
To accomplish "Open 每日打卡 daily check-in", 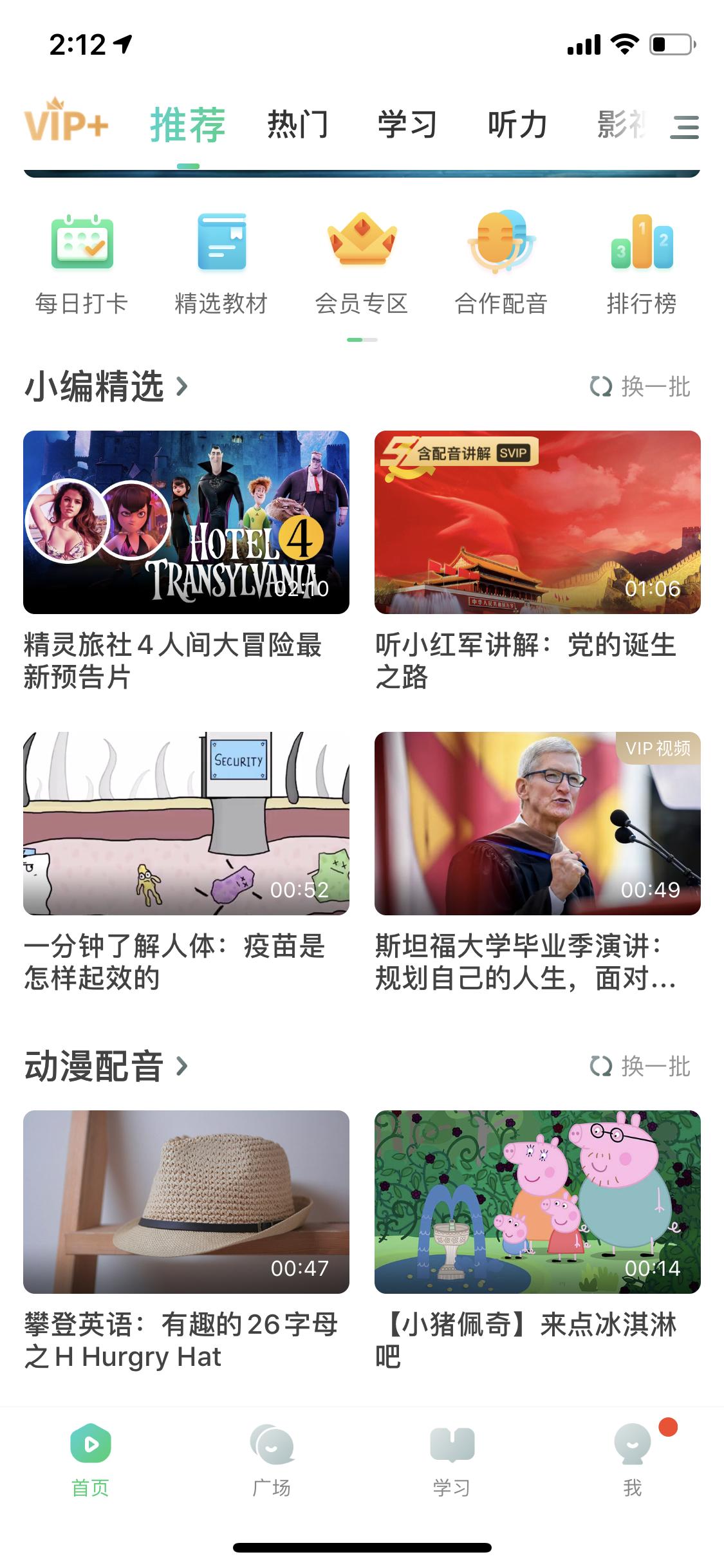I will coord(81,261).
